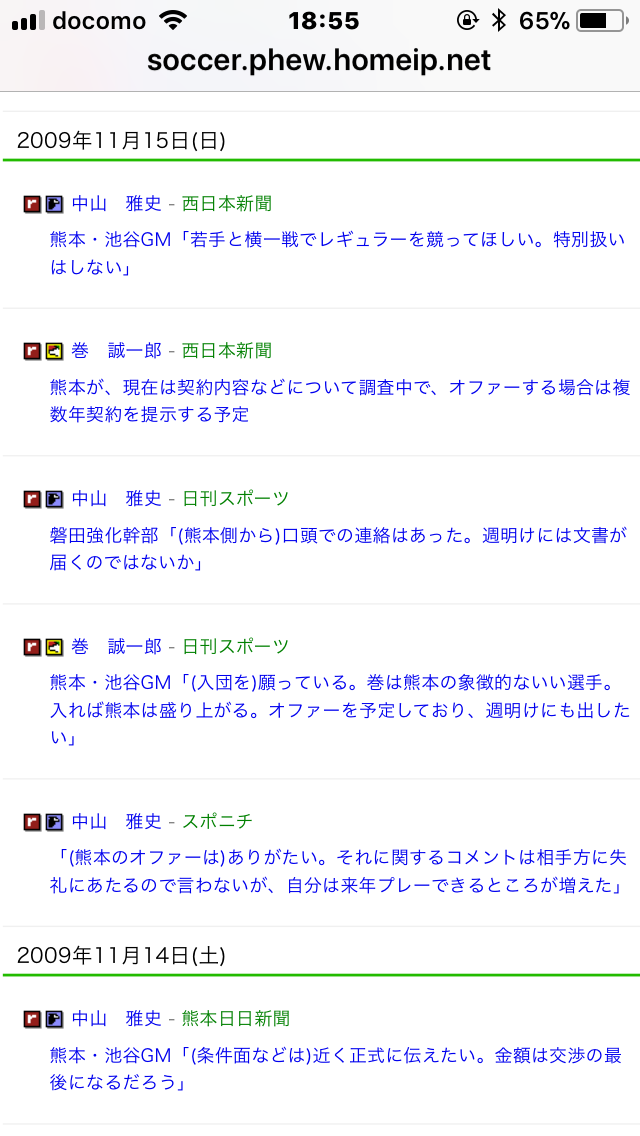Open 巻 誠一郎 link in 西日本新聞 entry

pos(116,351)
